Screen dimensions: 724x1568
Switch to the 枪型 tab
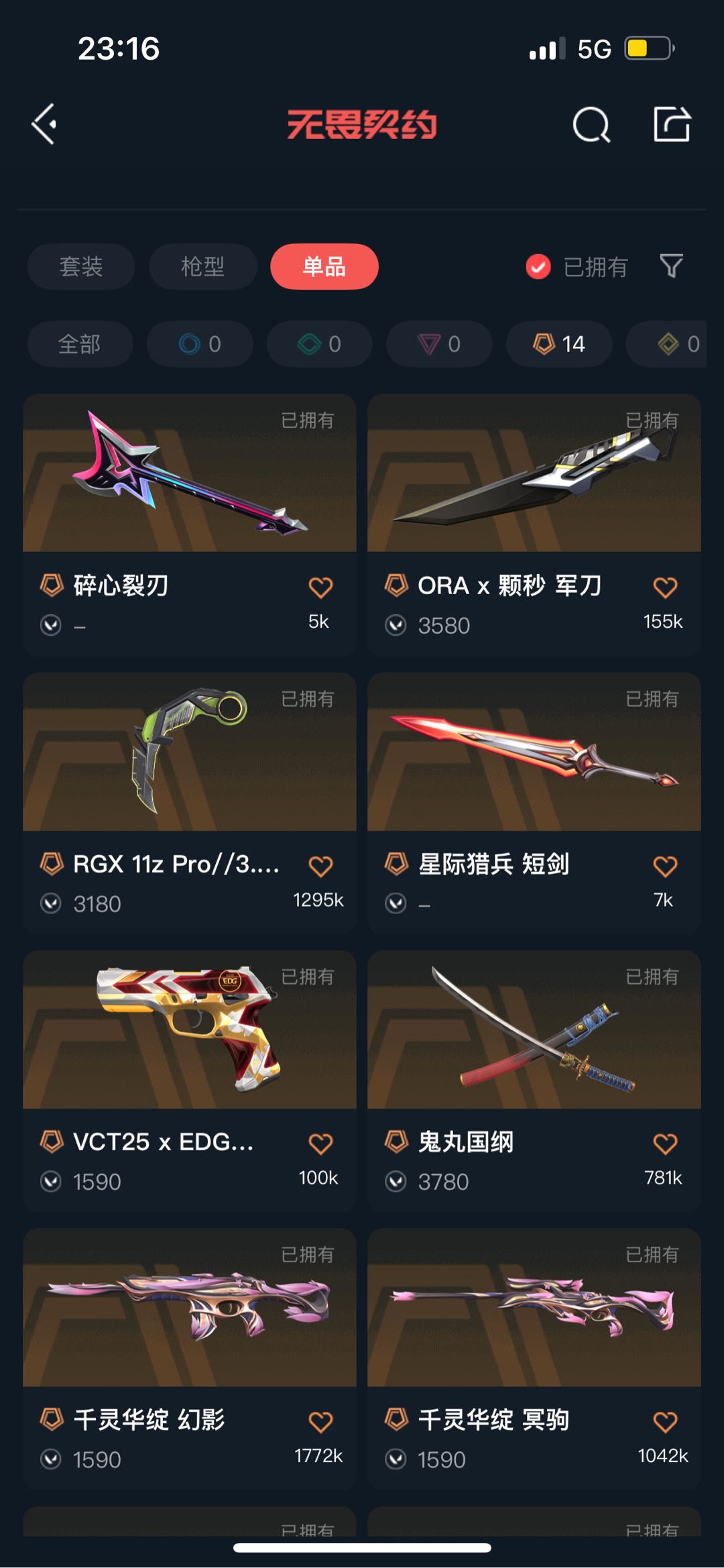(x=202, y=266)
